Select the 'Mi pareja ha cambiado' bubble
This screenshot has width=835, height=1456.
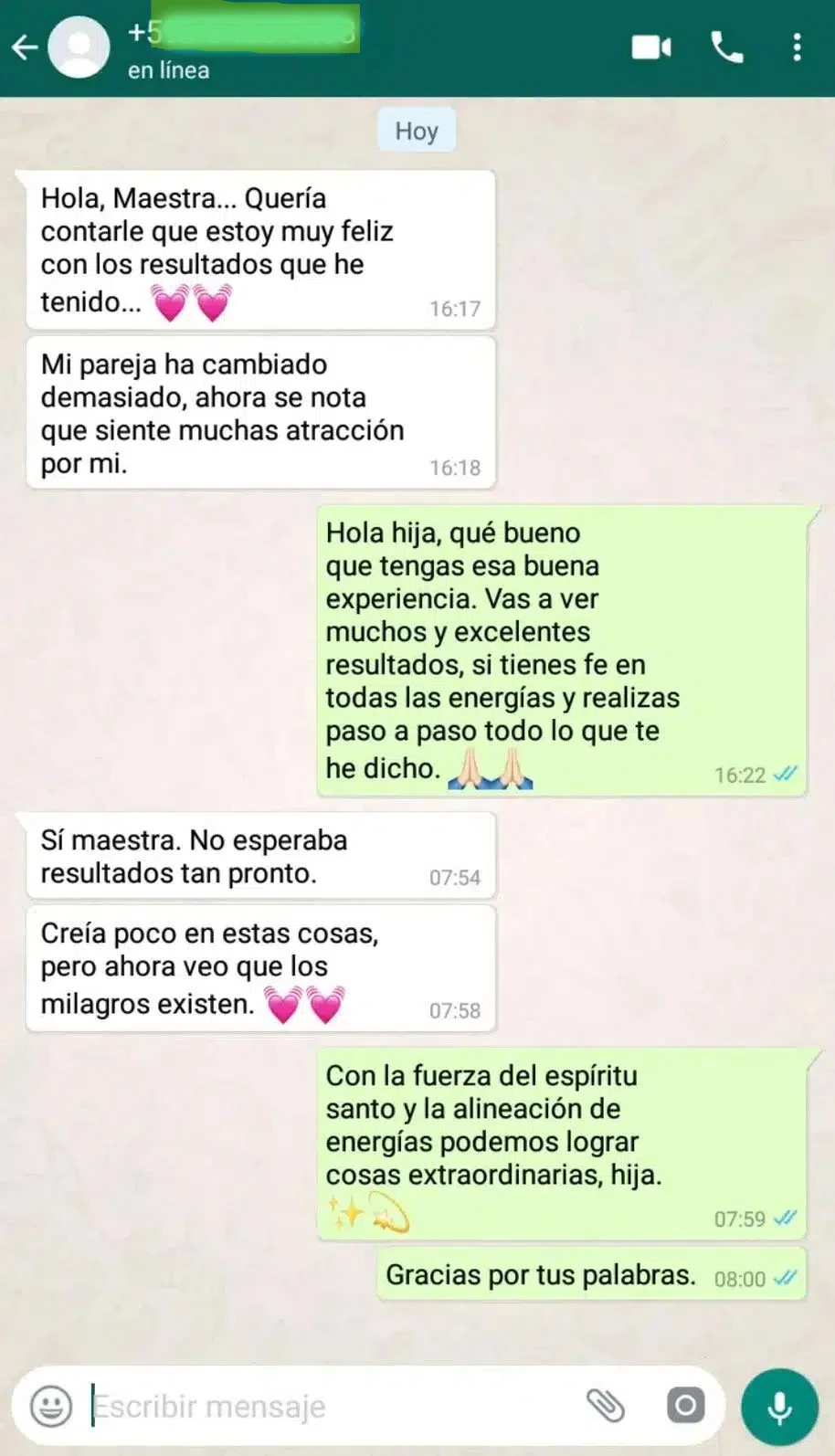pyautogui.click(x=260, y=413)
